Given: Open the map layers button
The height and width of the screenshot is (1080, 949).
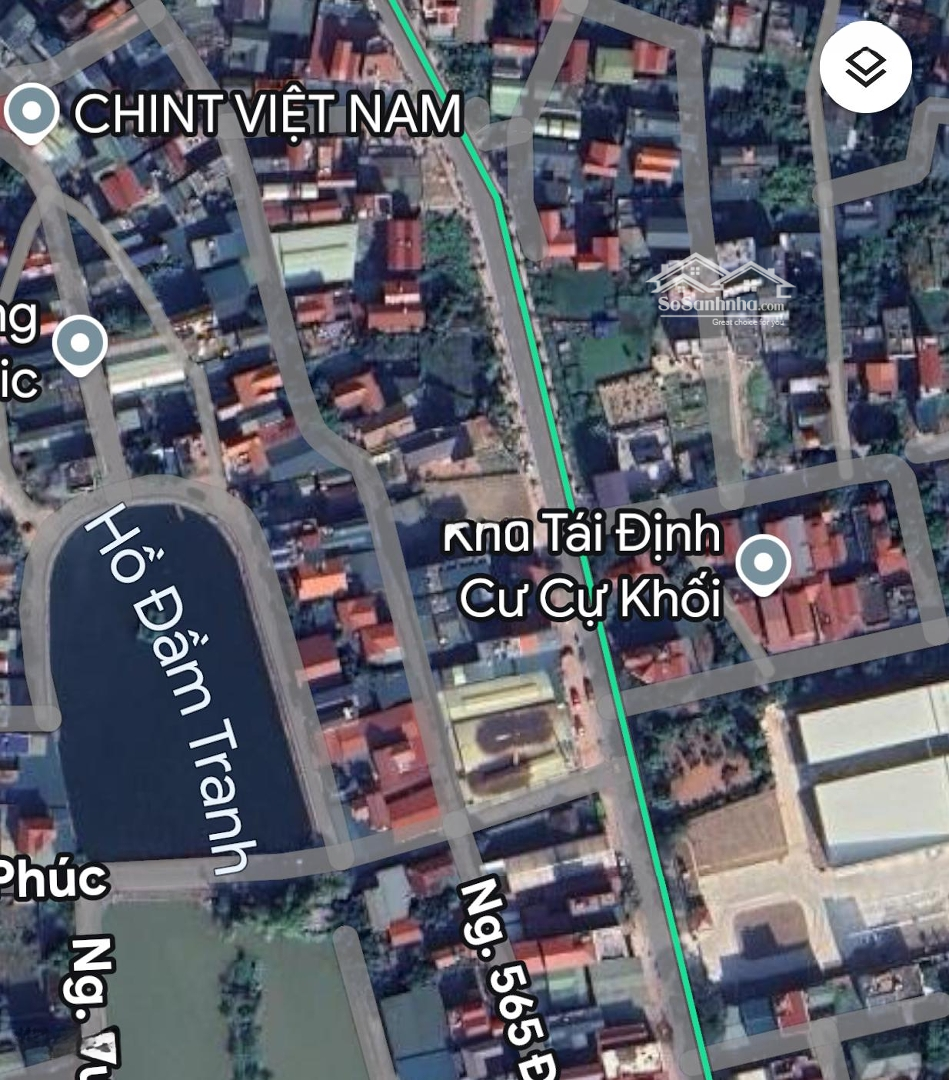Looking at the screenshot, I should [865, 67].
